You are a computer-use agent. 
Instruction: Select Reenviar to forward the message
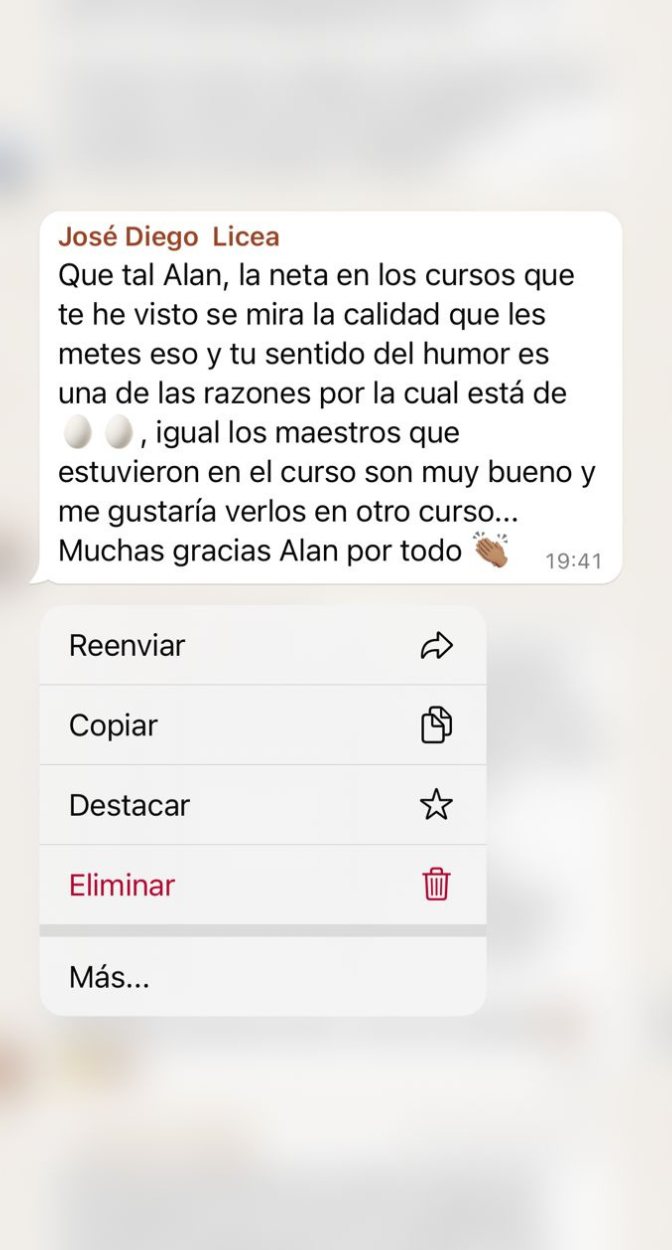pyautogui.click(x=262, y=645)
